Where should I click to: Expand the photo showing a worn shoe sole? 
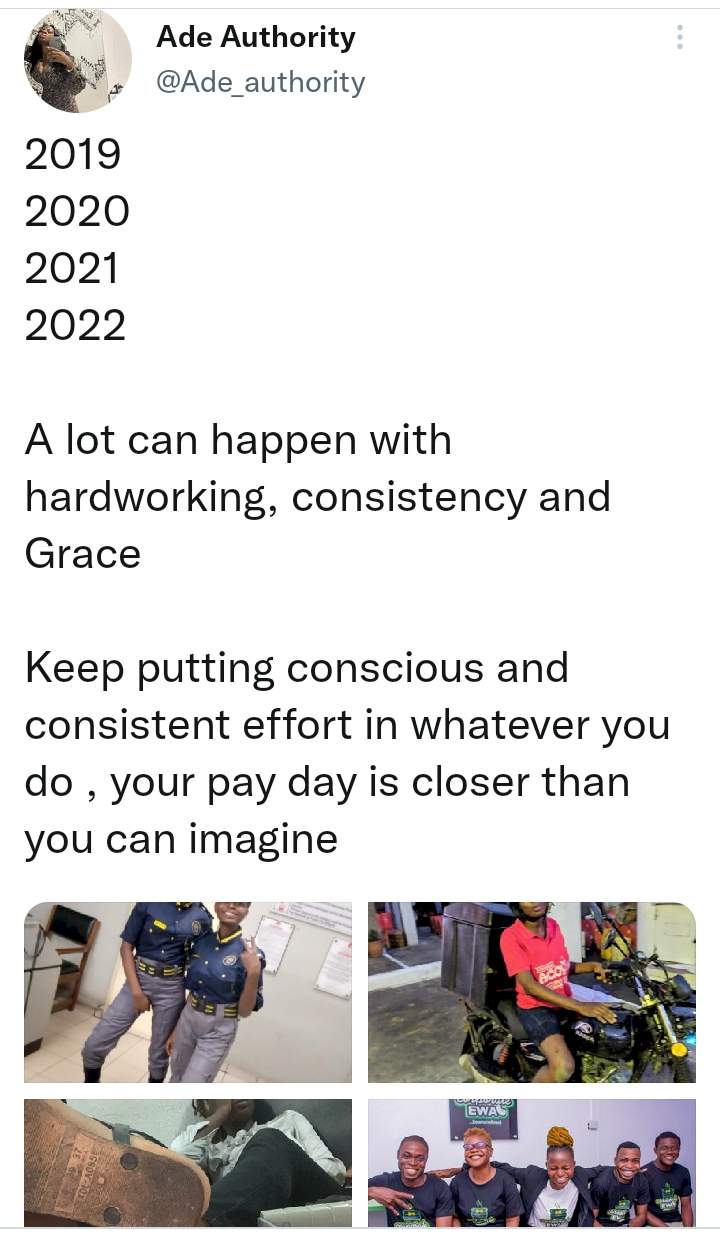coord(188,1162)
